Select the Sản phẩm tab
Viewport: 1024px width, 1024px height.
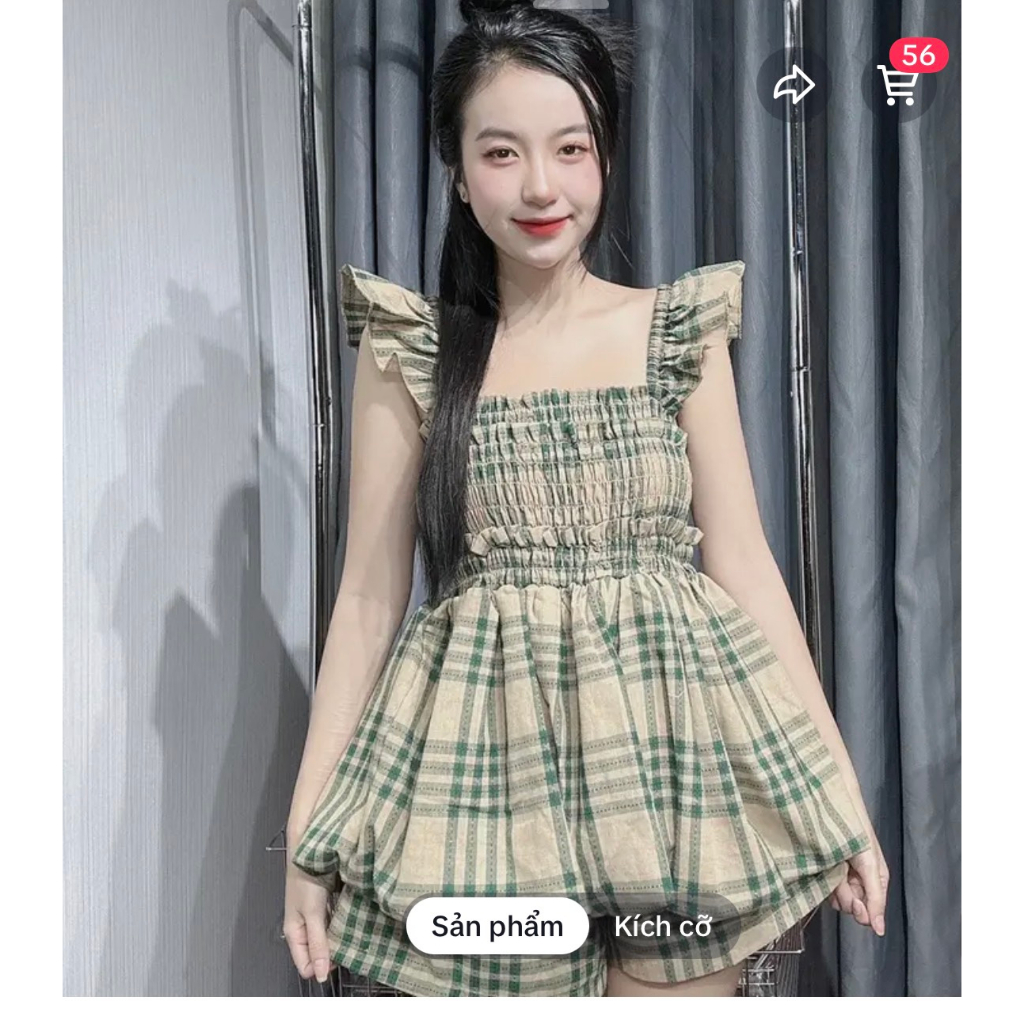[497, 926]
